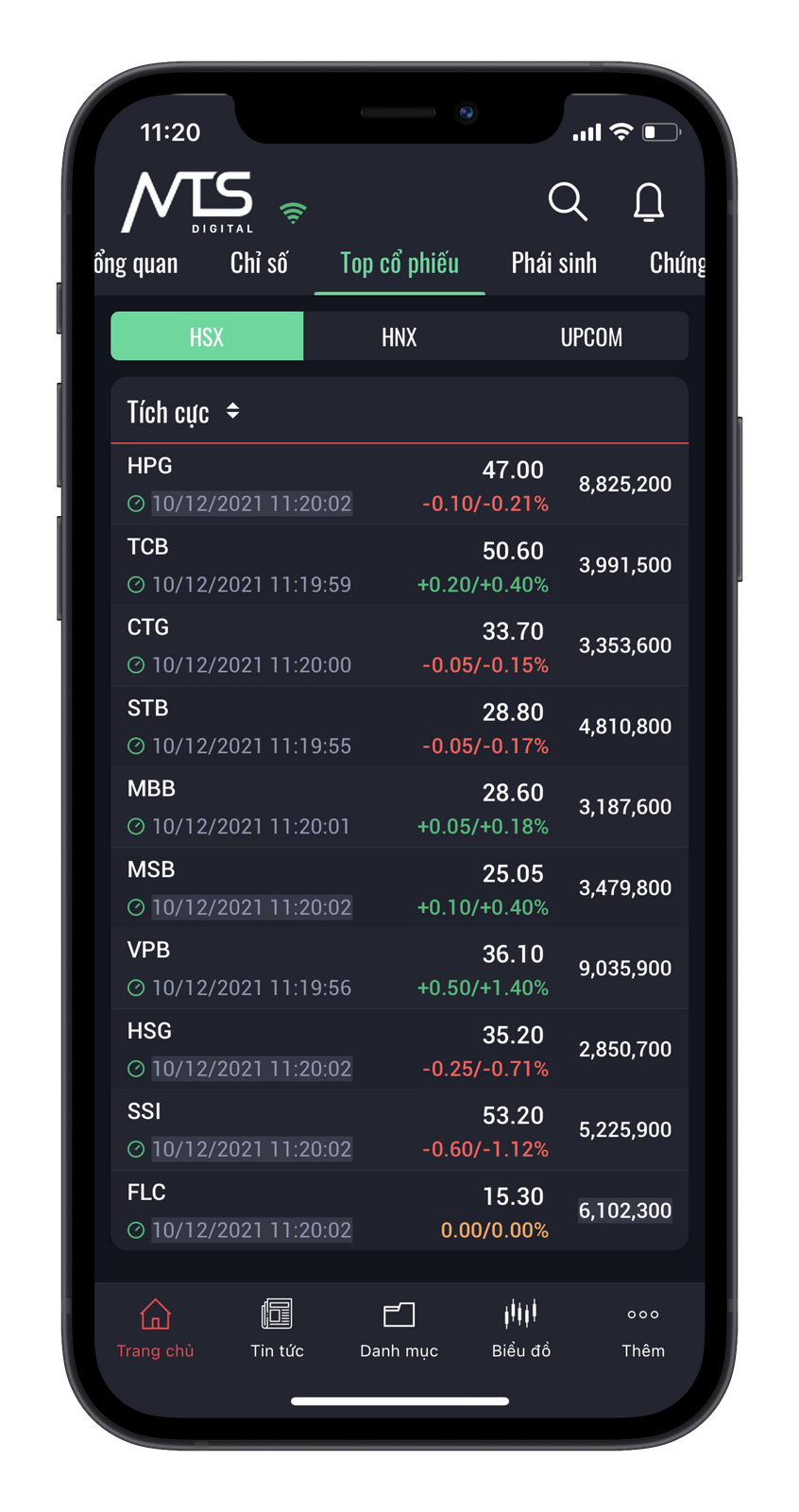799x1512 pixels.
Task: Open the search icon
Action: 568,201
